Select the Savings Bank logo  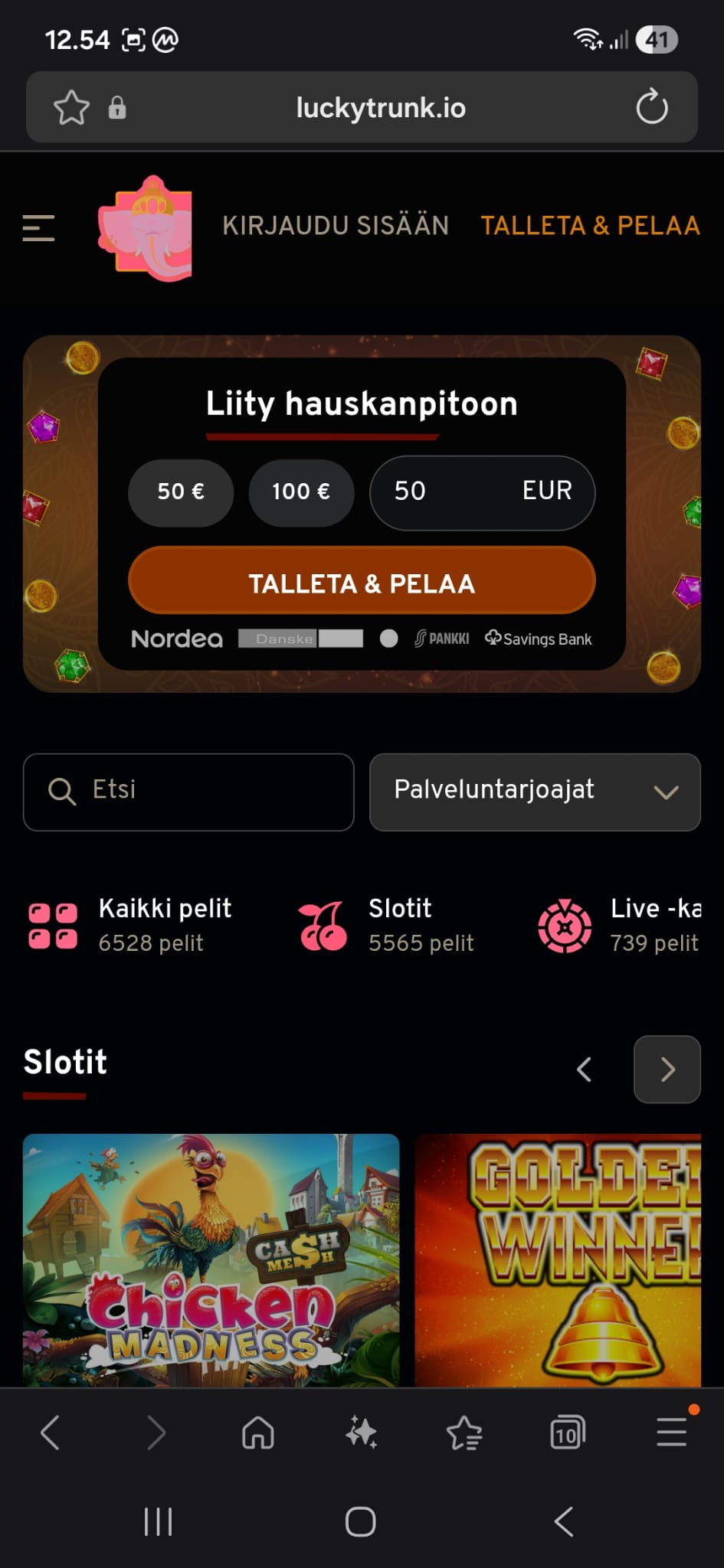coord(537,639)
